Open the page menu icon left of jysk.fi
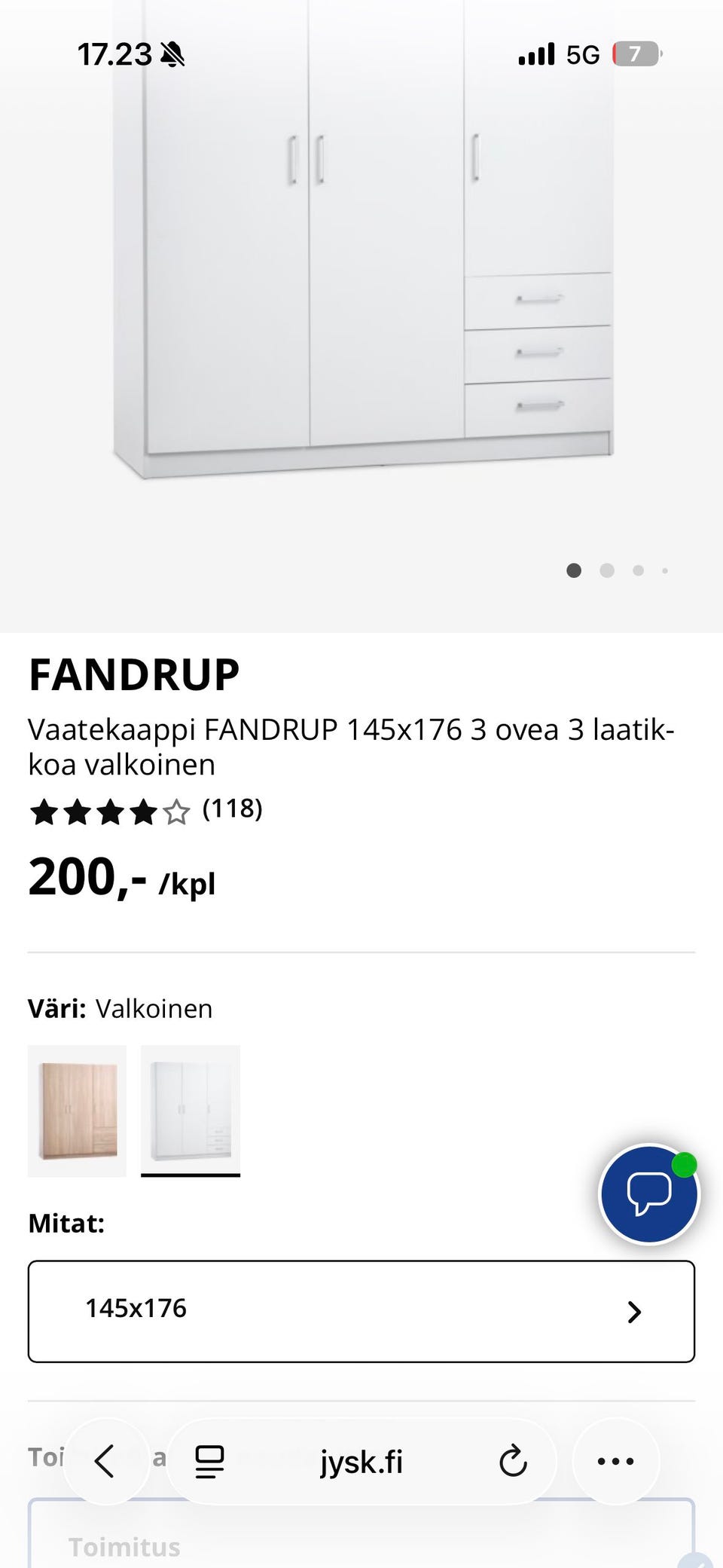The width and height of the screenshot is (723, 1568). click(209, 1462)
